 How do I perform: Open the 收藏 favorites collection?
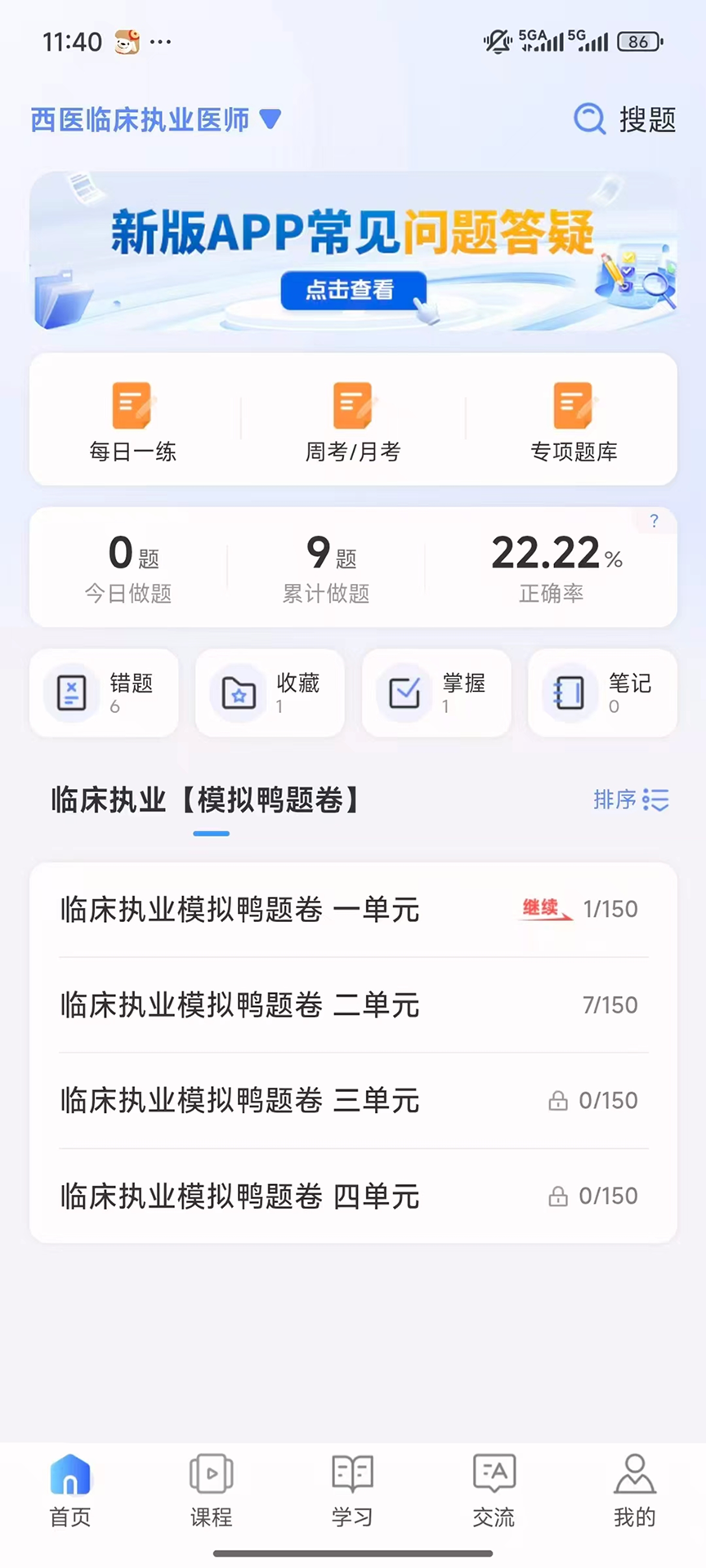point(270,693)
